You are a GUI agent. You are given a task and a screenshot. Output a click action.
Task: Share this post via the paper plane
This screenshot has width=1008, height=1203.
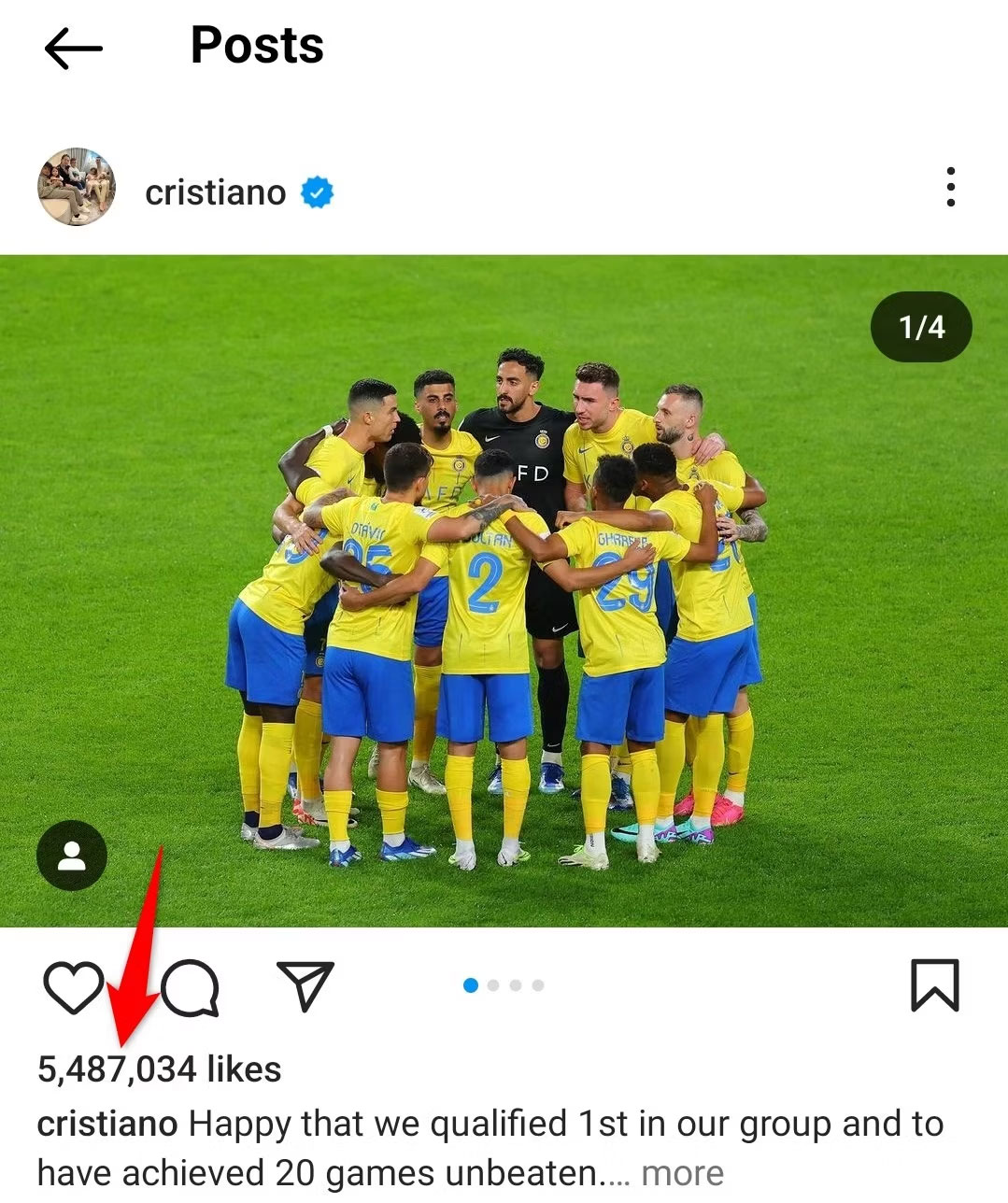[305, 985]
